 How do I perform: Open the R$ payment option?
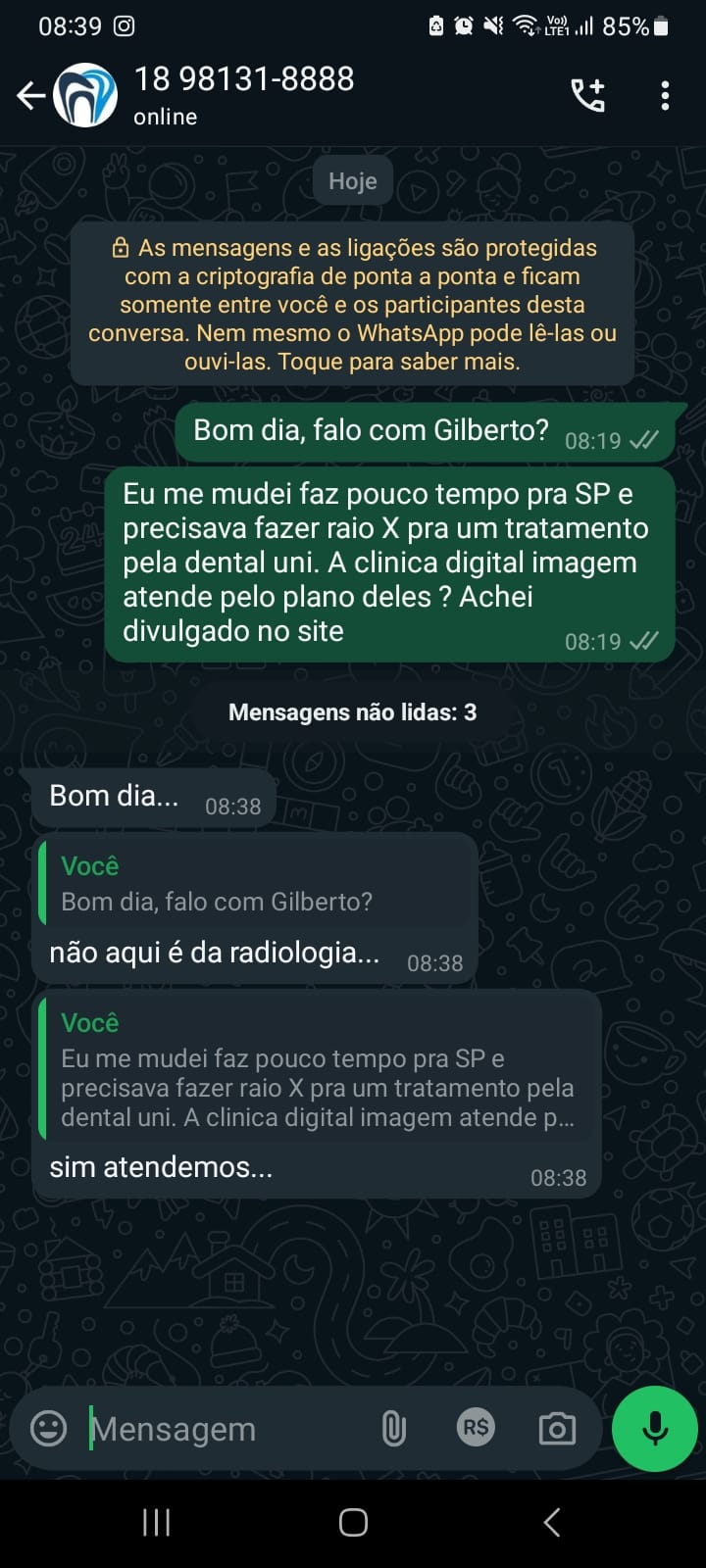click(476, 1428)
